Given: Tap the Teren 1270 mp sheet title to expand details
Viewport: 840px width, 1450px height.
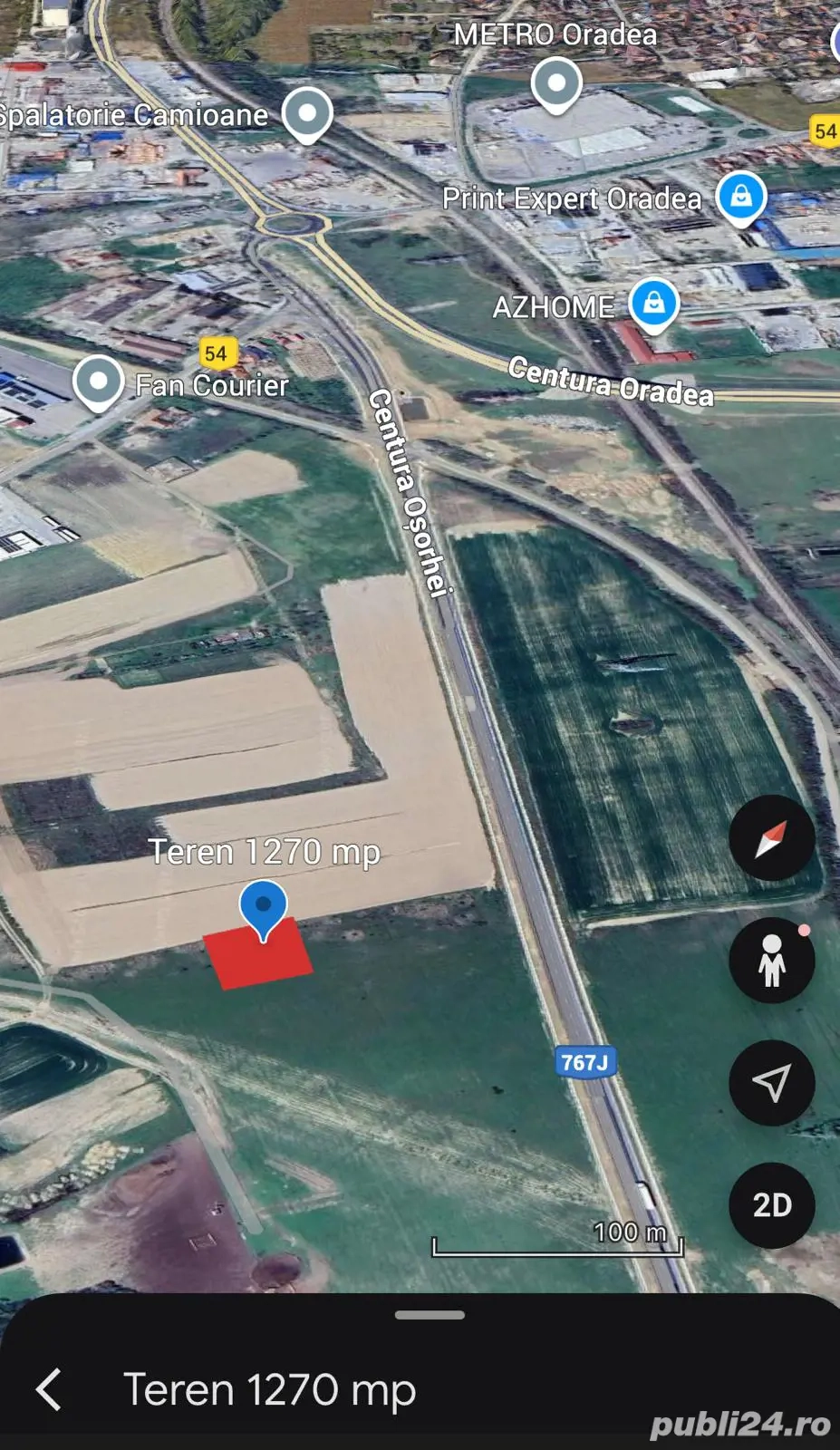Looking at the screenshot, I should coord(271,1389).
